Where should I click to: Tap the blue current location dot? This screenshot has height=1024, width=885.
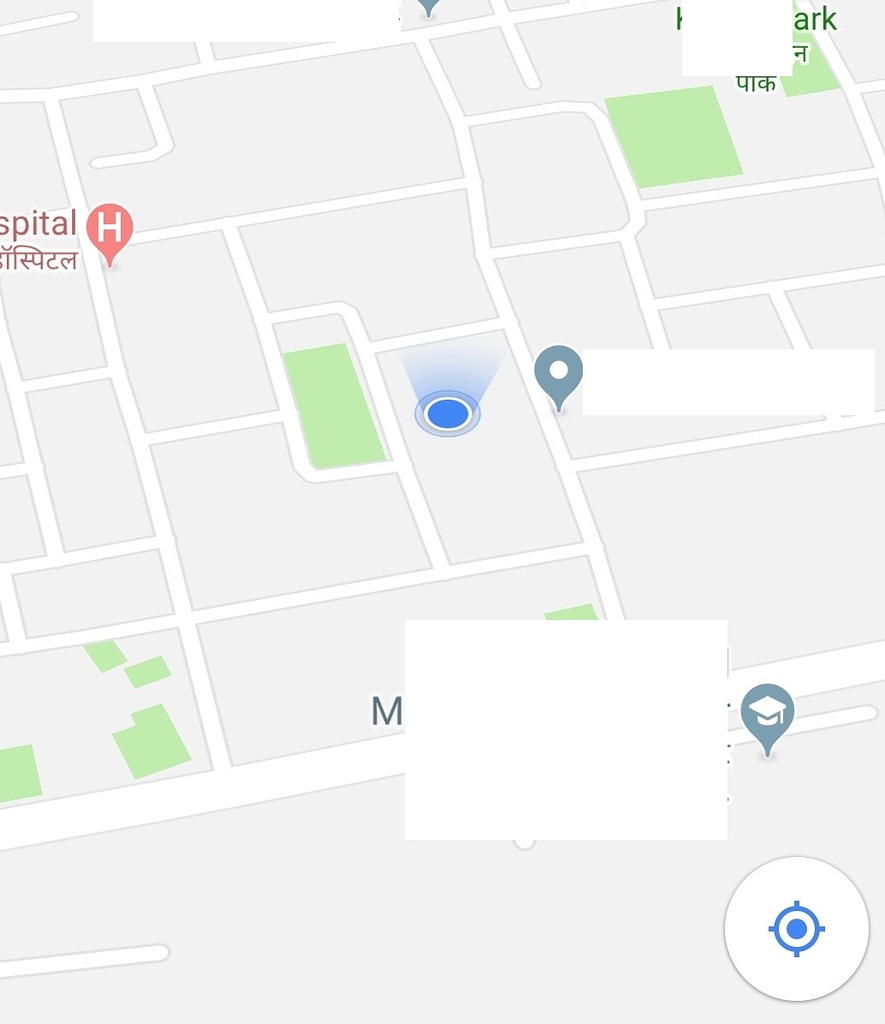coord(447,412)
